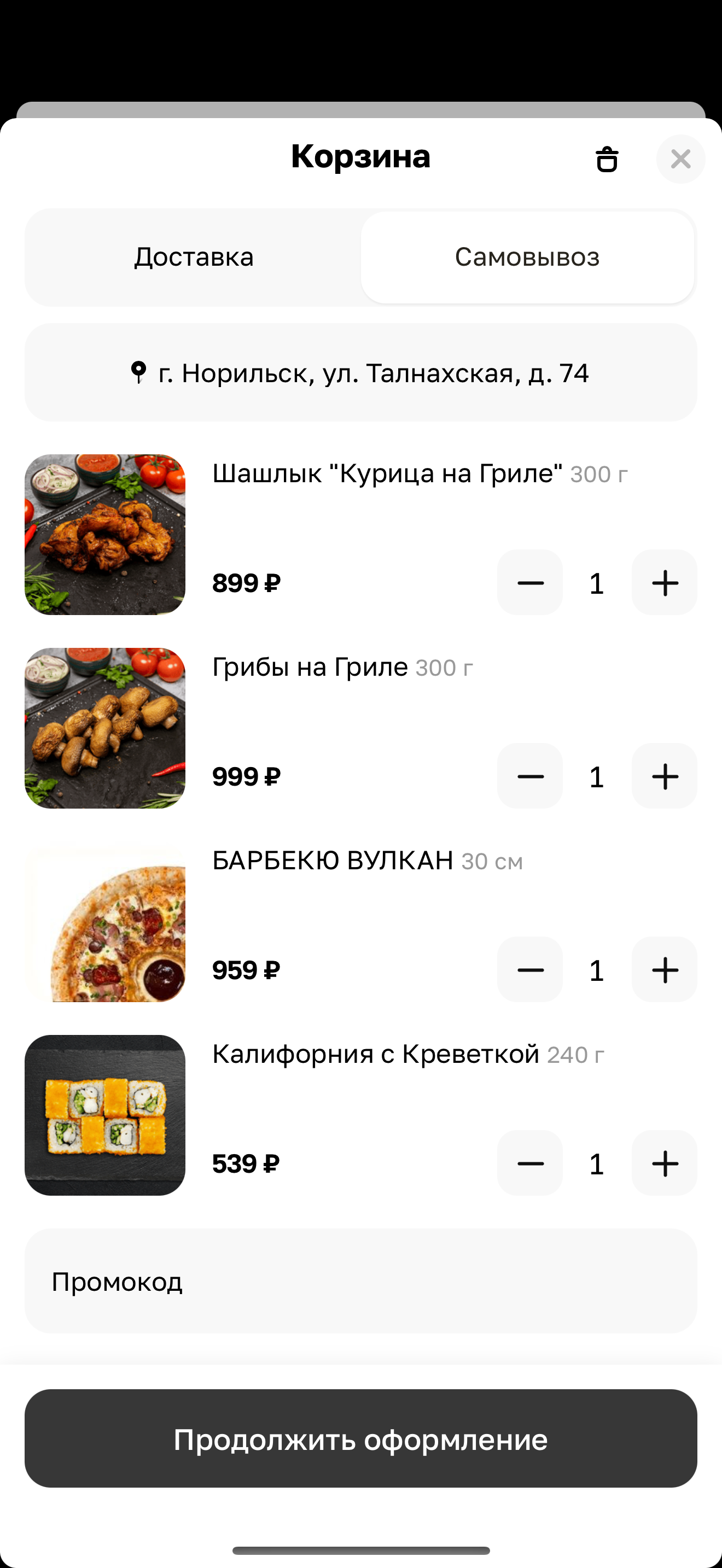The height and width of the screenshot is (1568, 722).
Task: Tap Продолжить оформление button
Action: coord(360,1439)
